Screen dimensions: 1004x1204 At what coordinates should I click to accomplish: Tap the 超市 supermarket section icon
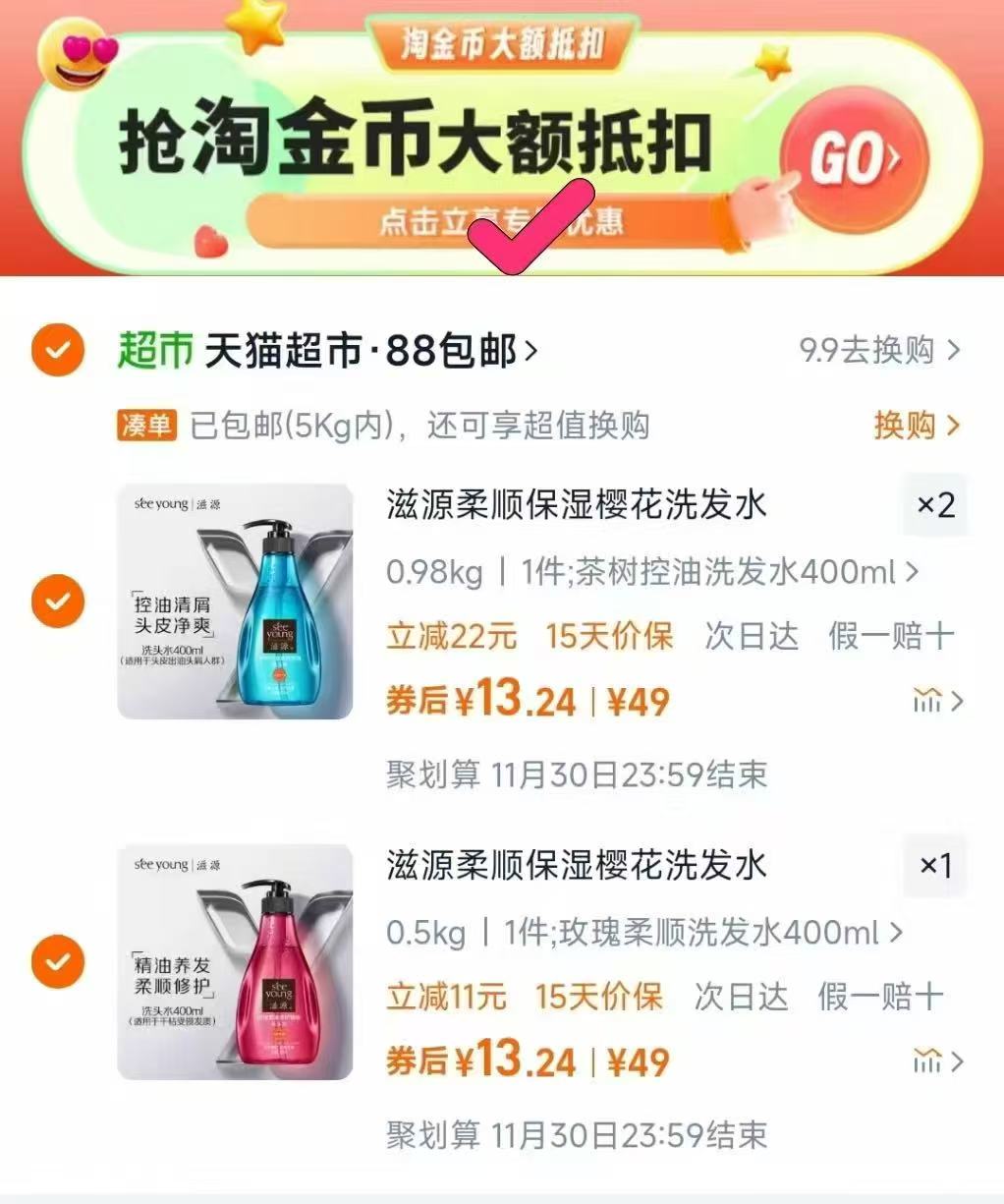coord(154,351)
